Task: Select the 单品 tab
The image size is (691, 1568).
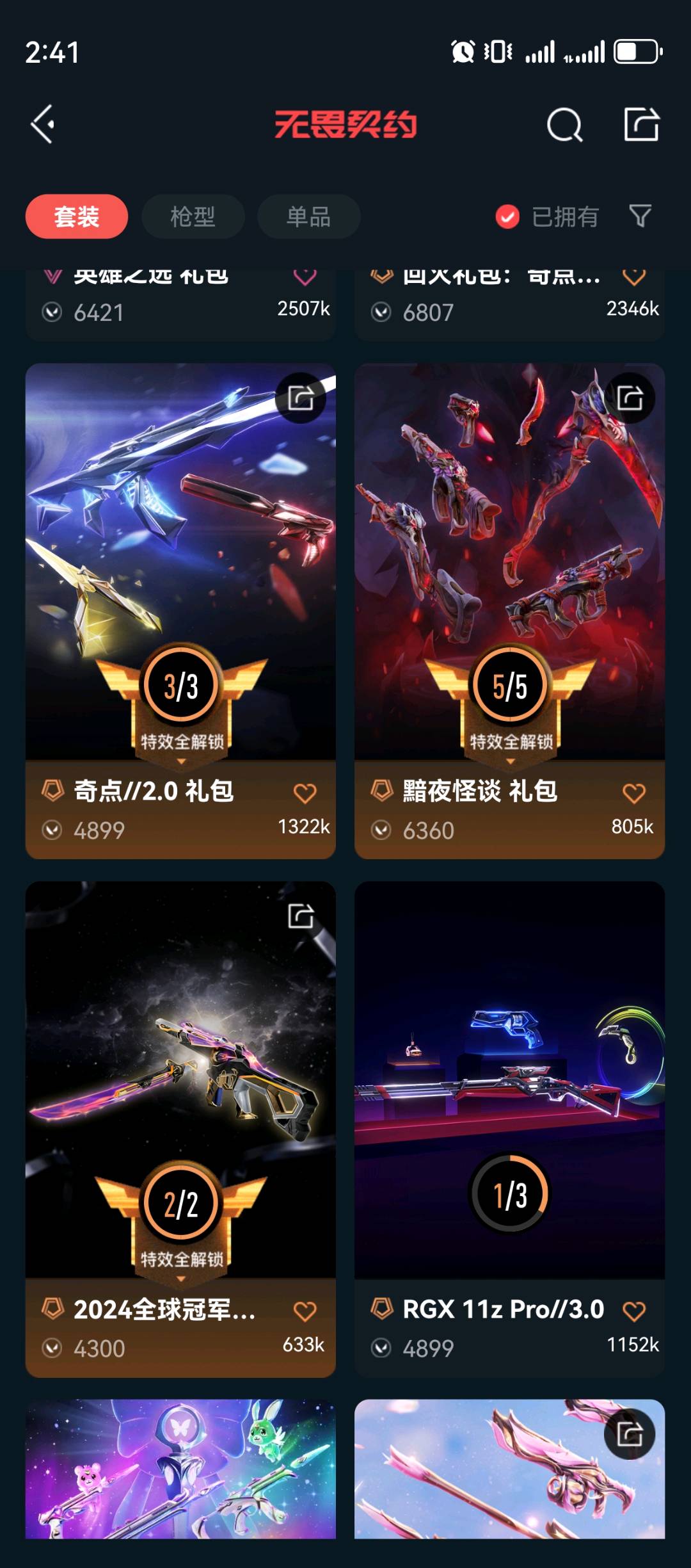Action: 308,216
